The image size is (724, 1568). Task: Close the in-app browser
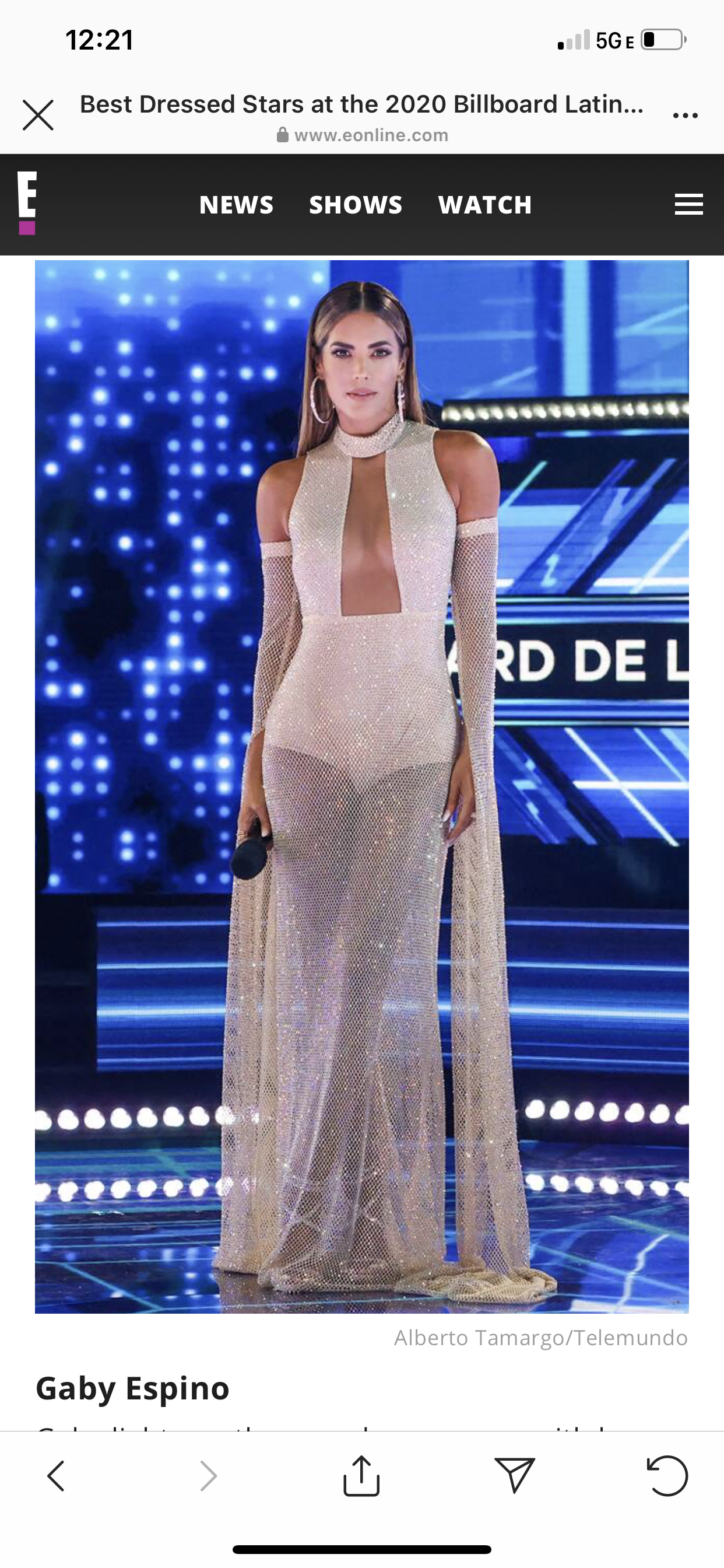(x=38, y=115)
